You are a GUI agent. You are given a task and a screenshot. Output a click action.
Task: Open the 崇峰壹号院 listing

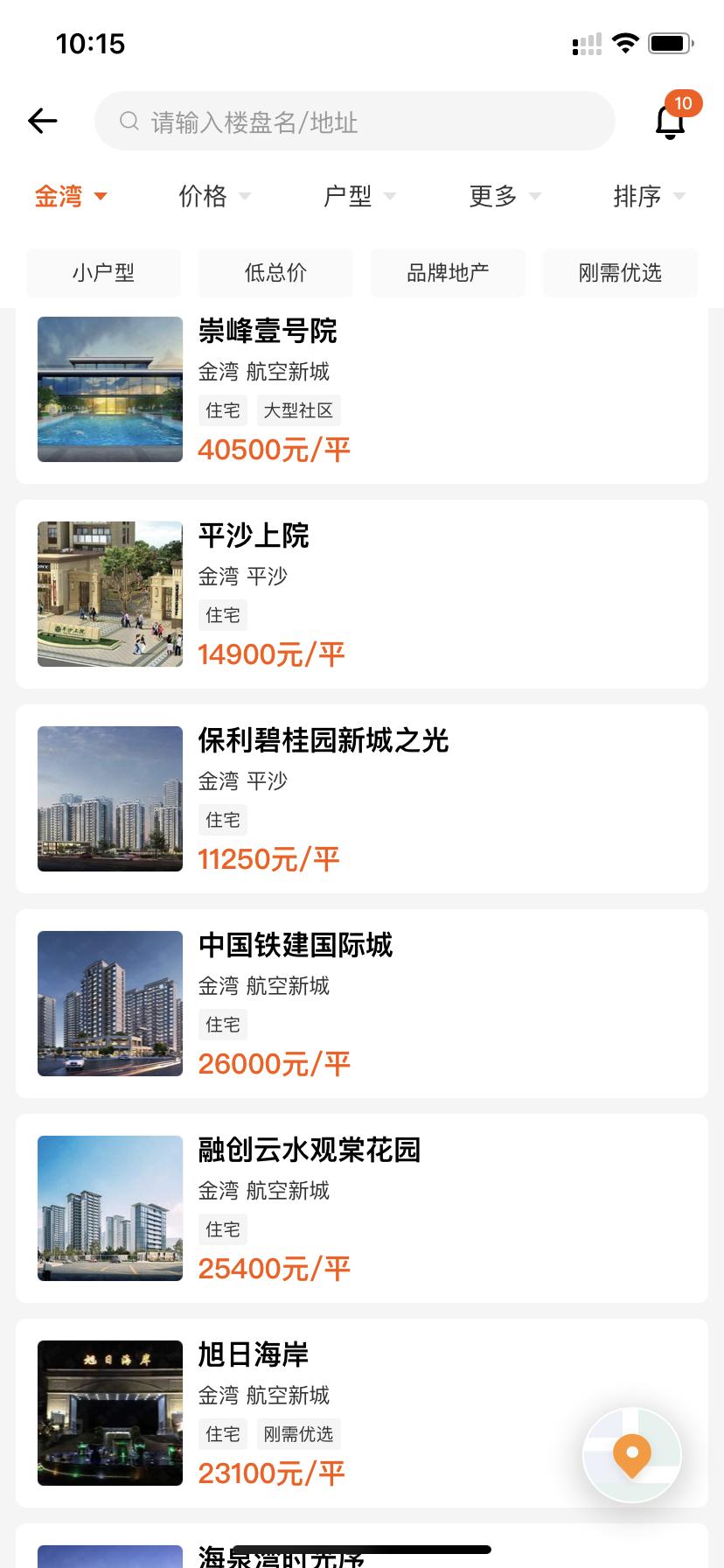[269, 332]
